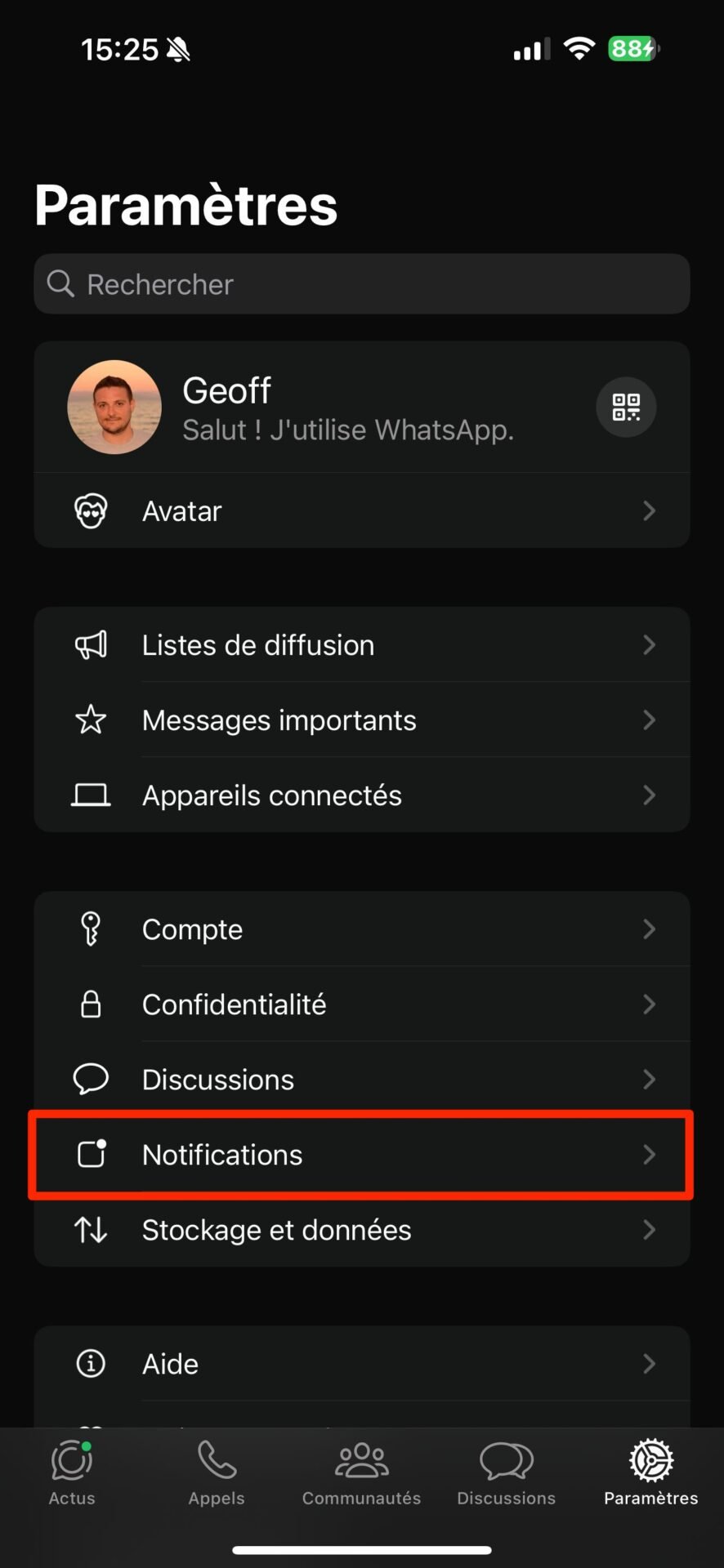Open Listes de diffusion

click(362, 645)
